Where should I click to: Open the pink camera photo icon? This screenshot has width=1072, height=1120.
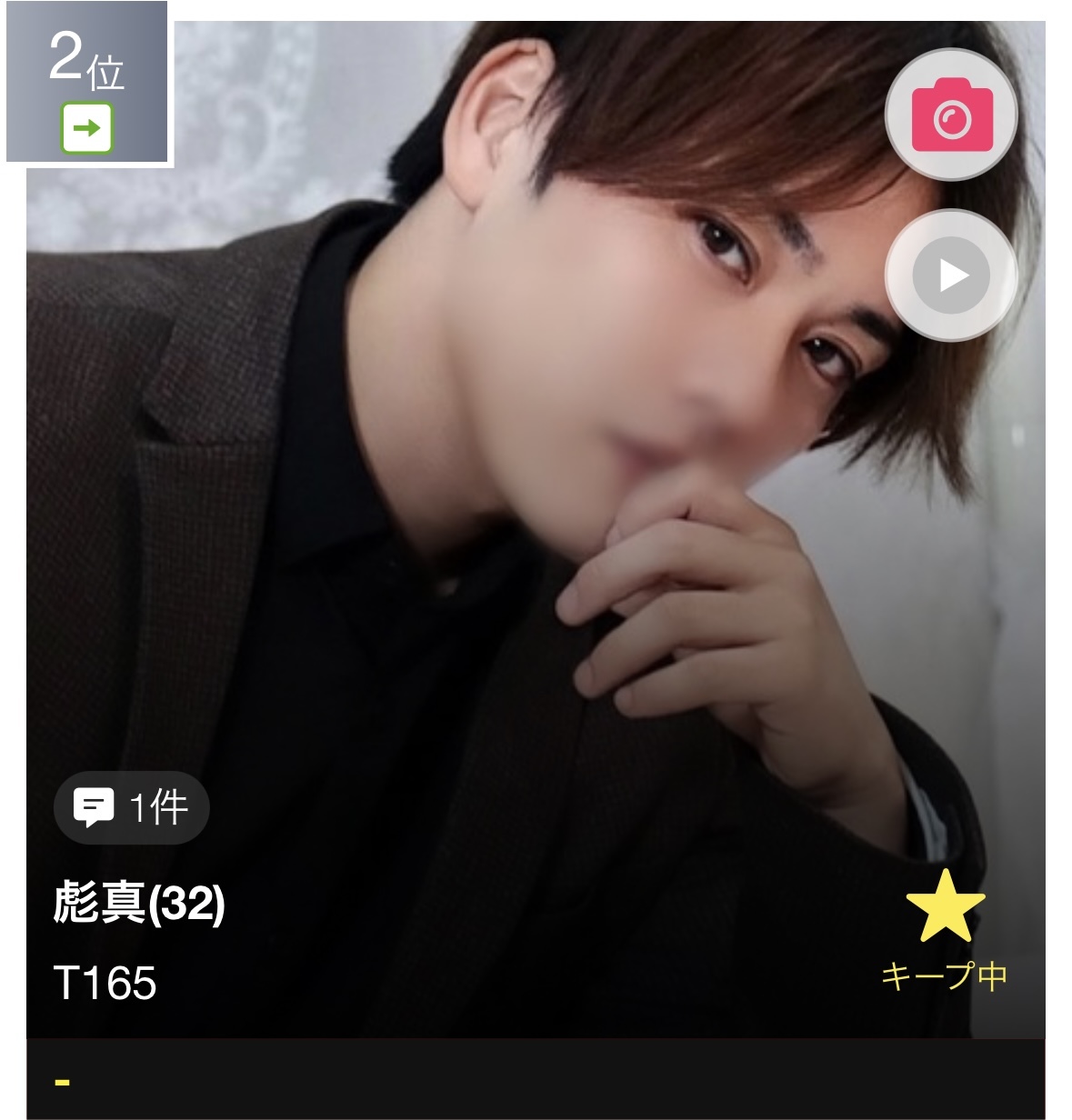pos(951,115)
